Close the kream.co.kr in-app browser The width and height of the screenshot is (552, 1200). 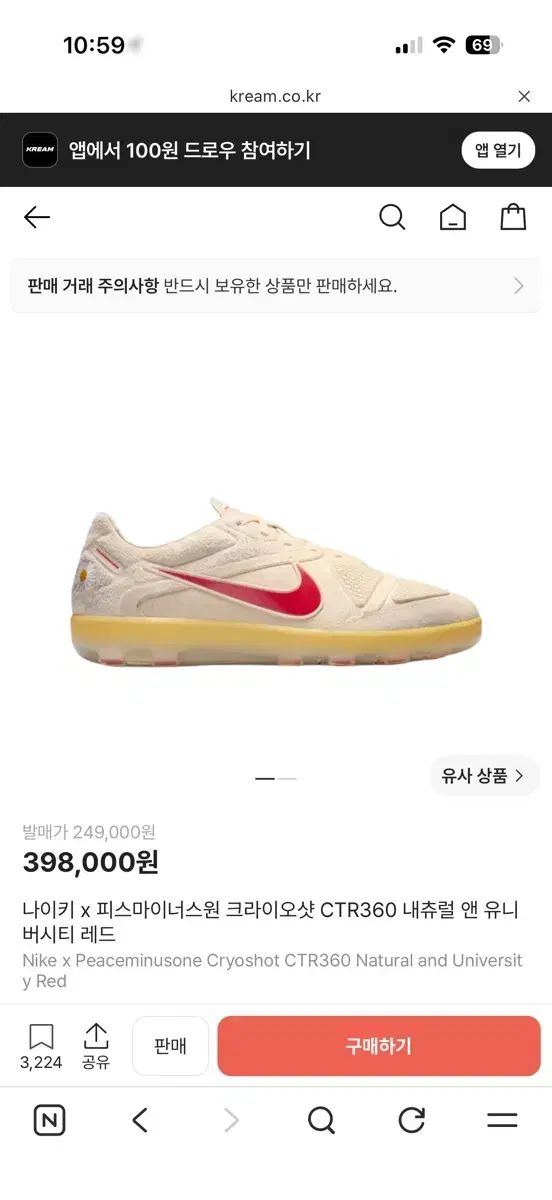coord(524,97)
